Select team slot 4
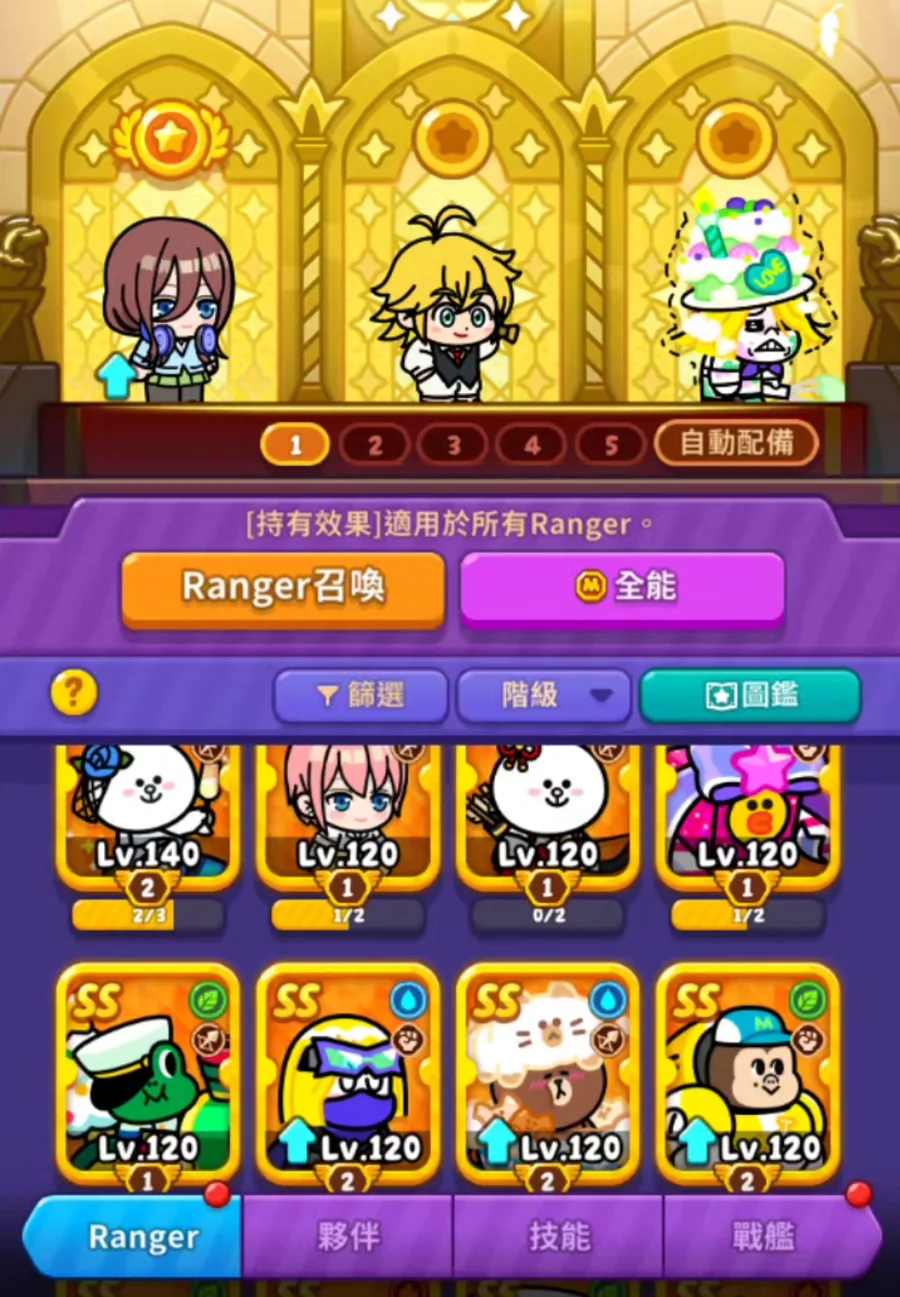This screenshot has height=1297, width=900. click(532, 445)
